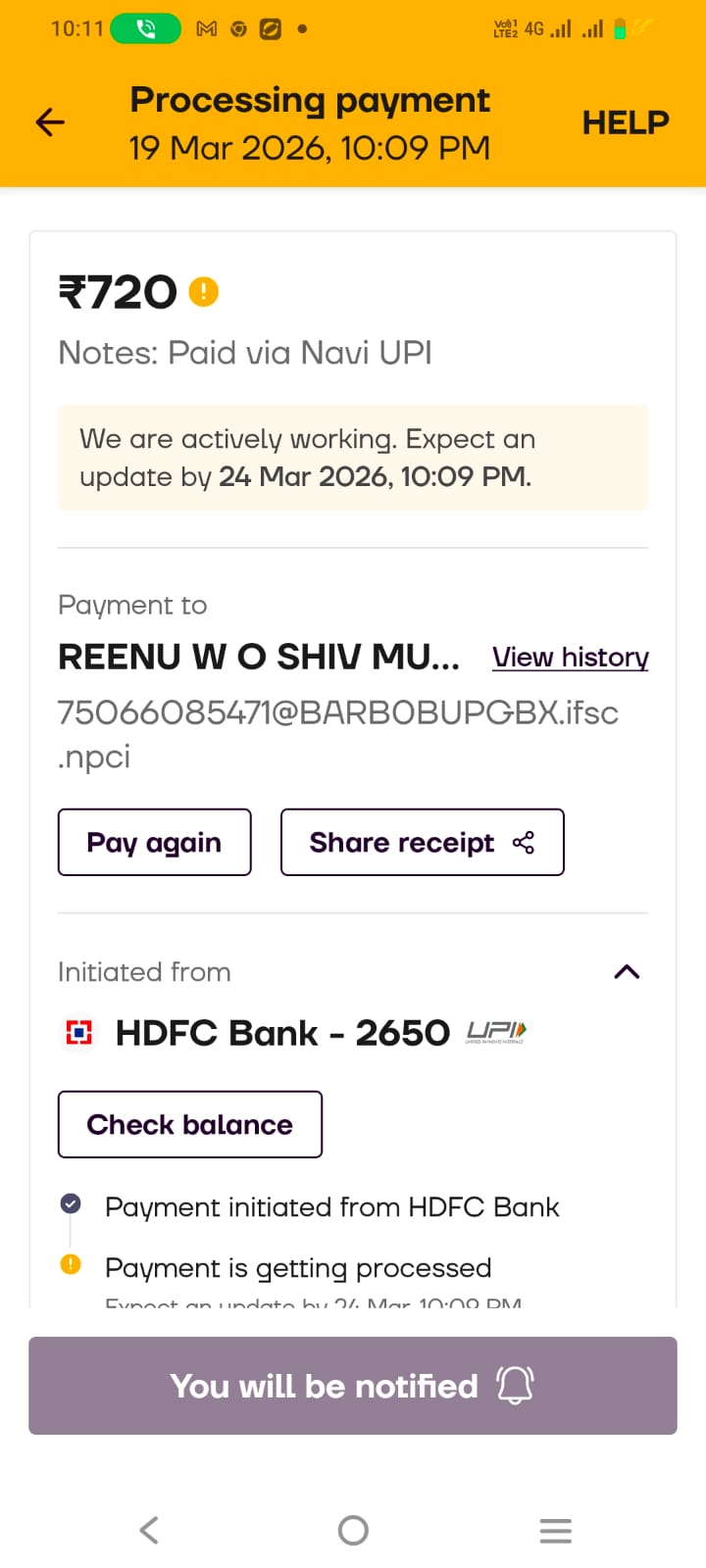Open View history link
The height and width of the screenshot is (1568, 706).
click(570, 657)
